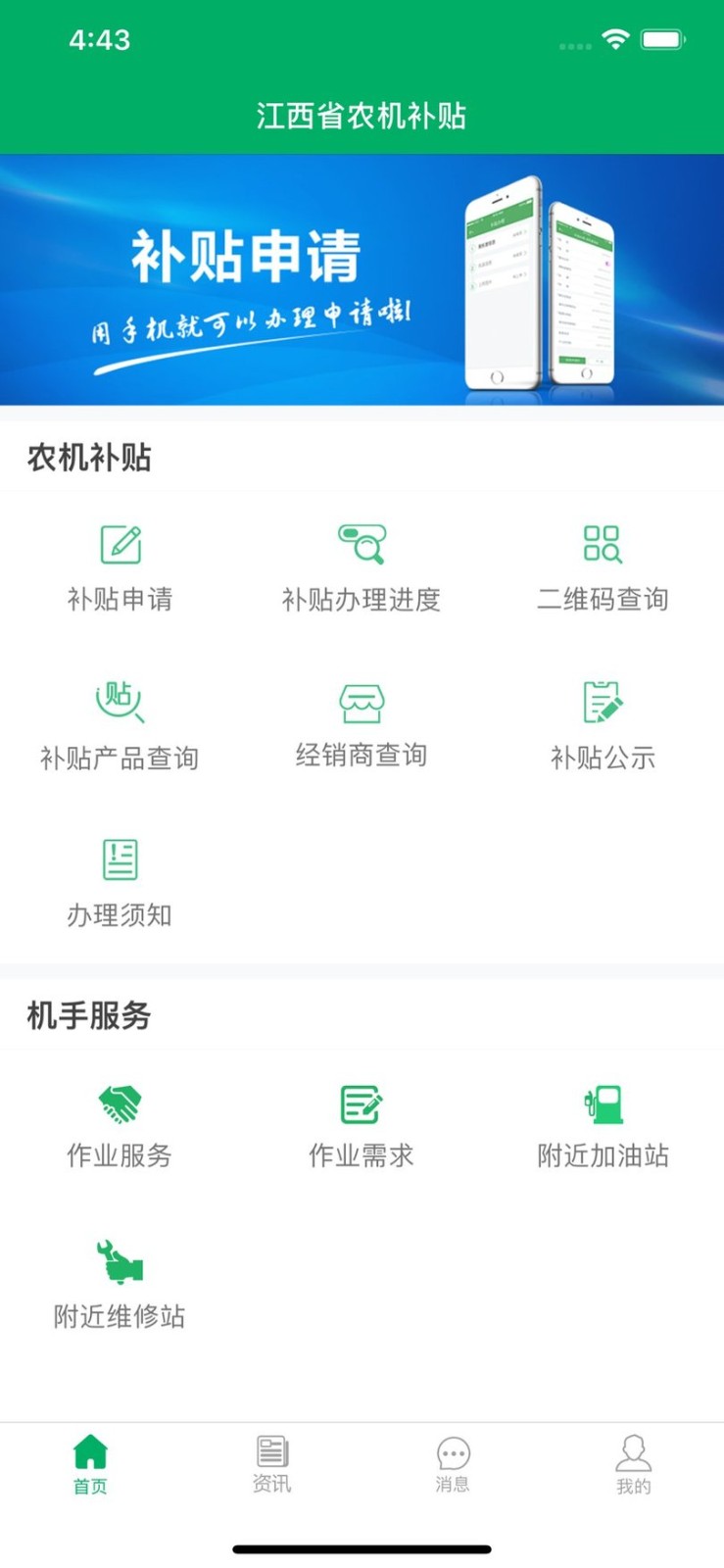
Task: Tap the 江西省农机补贴 title bar
Action: point(362,116)
